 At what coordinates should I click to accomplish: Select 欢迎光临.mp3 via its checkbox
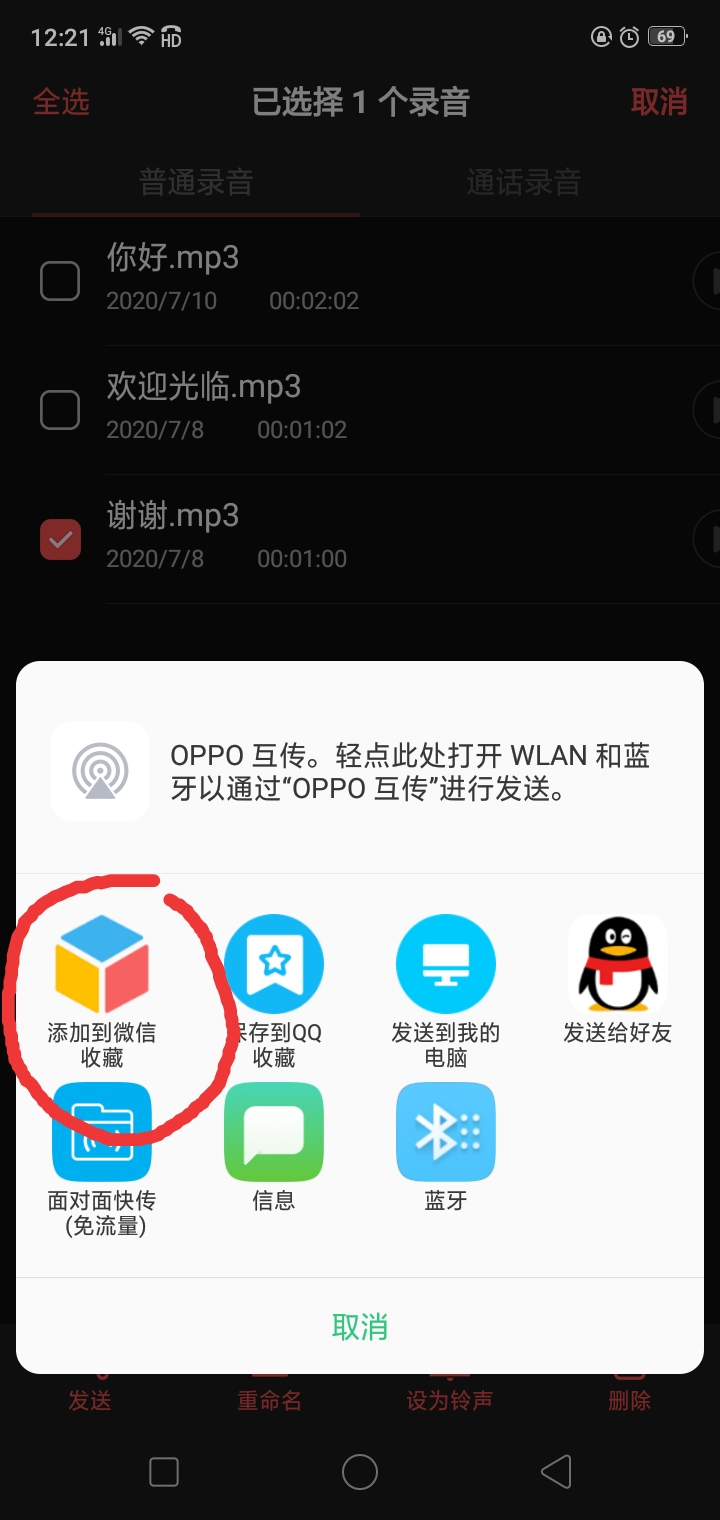[60, 410]
